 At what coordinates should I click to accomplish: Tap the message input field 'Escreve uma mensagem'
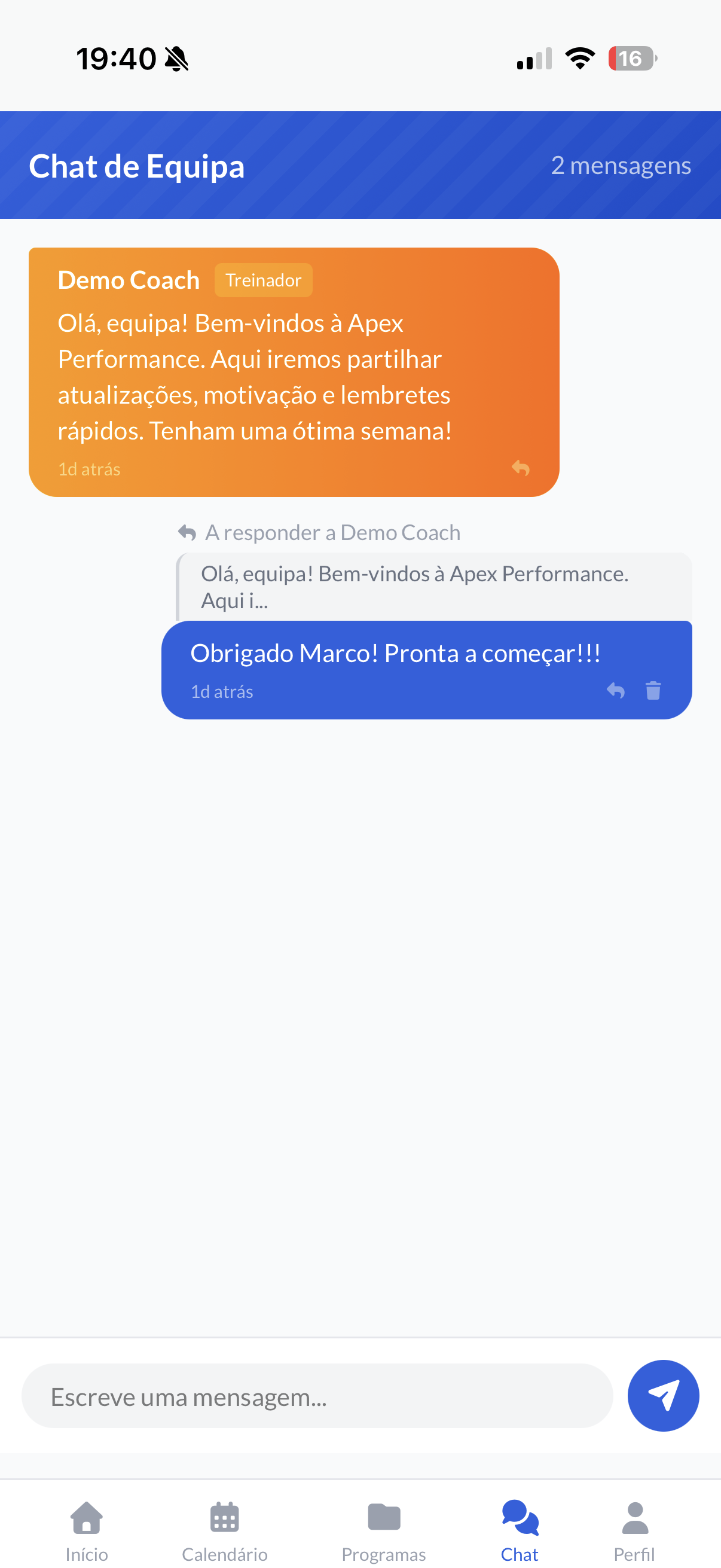tap(316, 1396)
